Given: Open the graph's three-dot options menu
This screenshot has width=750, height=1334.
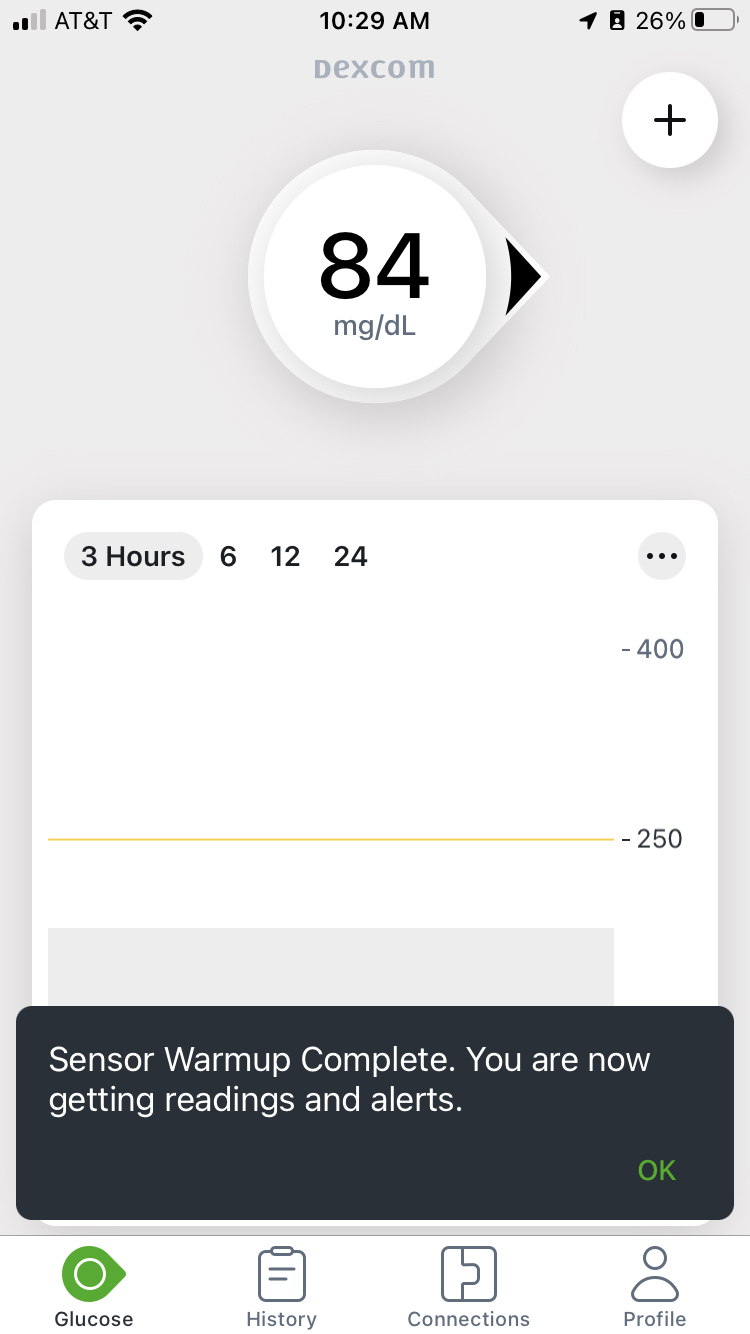Looking at the screenshot, I should click(x=662, y=556).
